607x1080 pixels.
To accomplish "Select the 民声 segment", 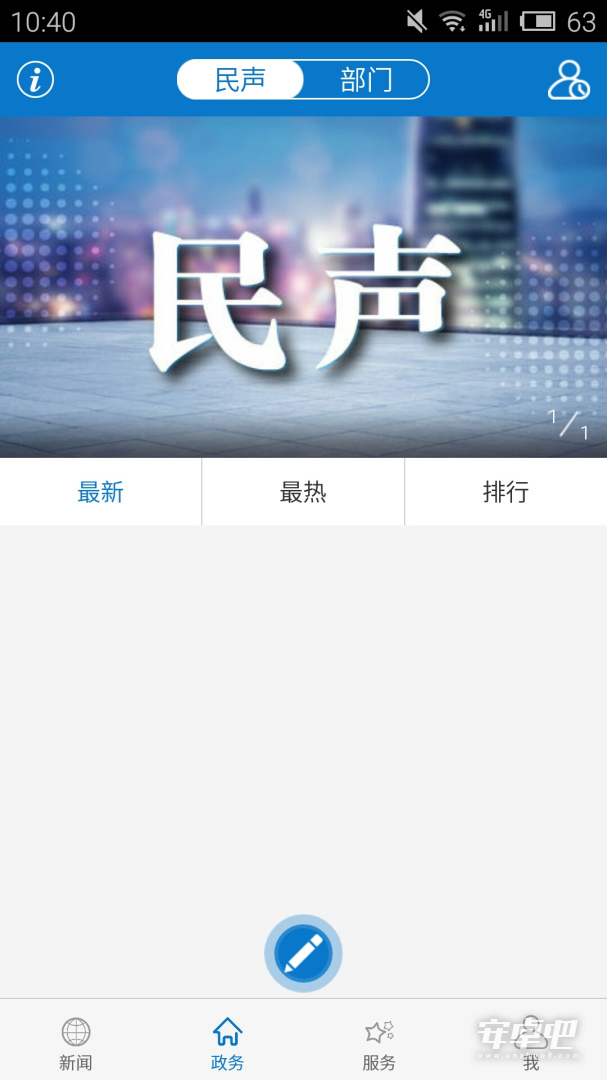I will [240, 80].
